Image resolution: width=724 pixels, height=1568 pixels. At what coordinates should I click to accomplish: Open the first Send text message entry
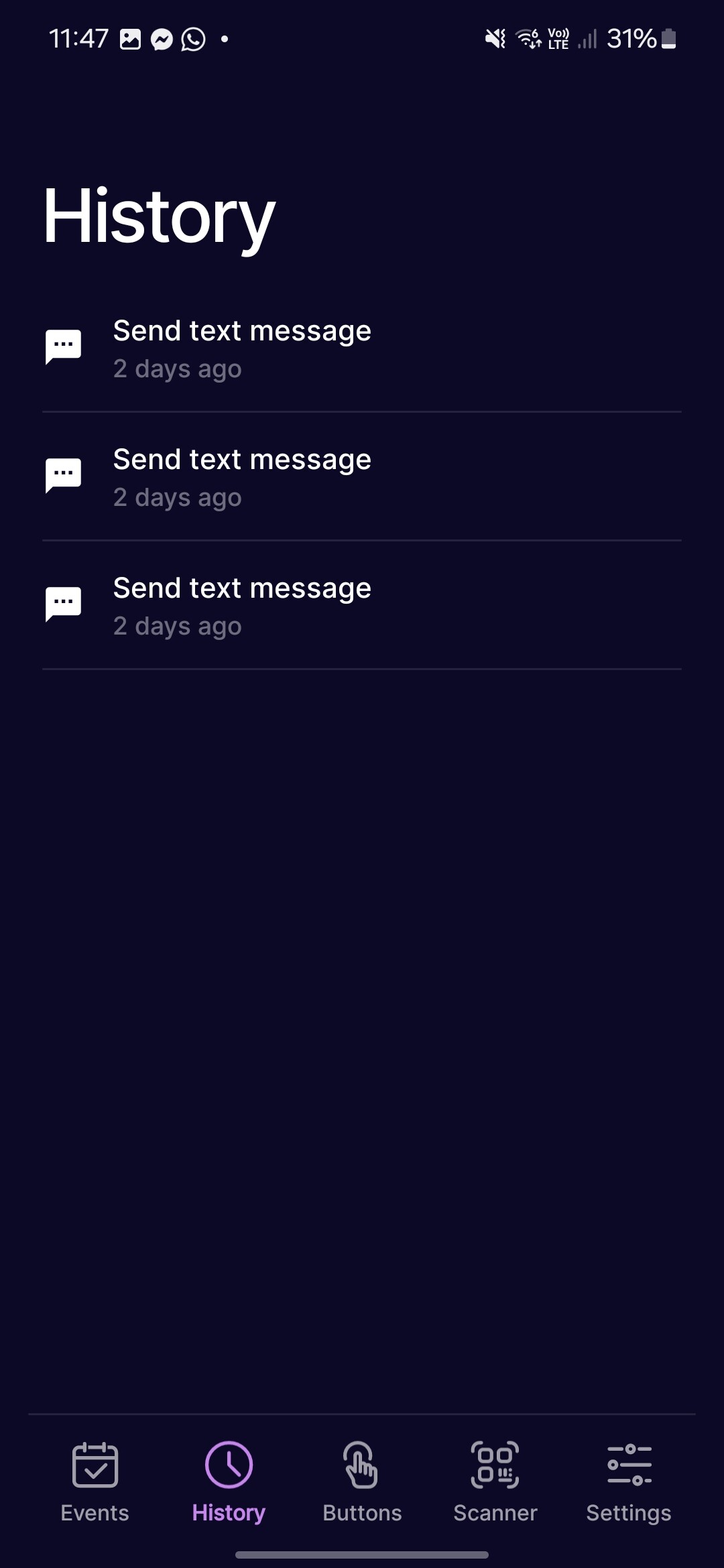click(362, 348)
